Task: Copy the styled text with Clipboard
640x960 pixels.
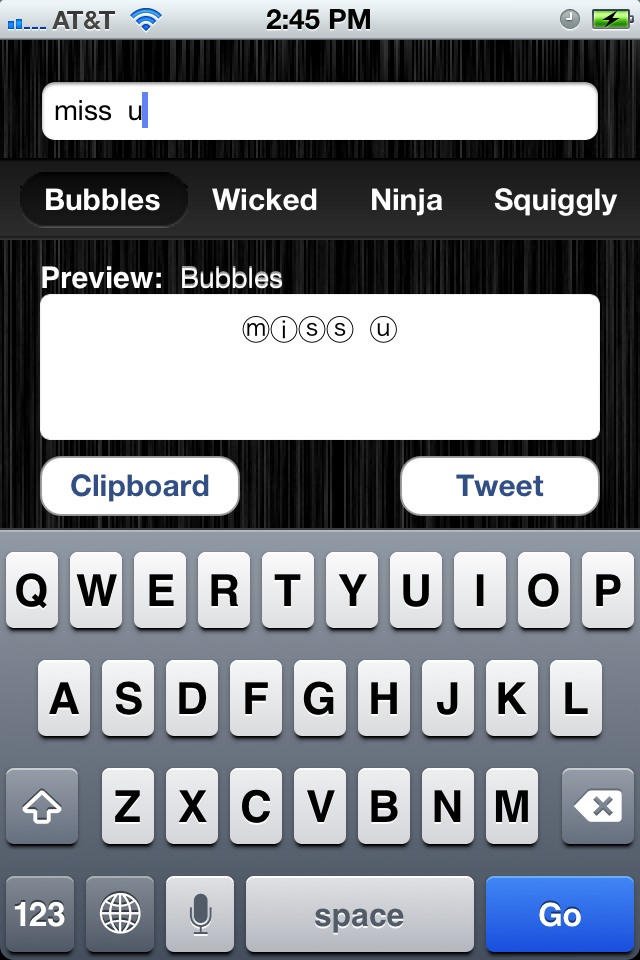Action: [140, 486]
